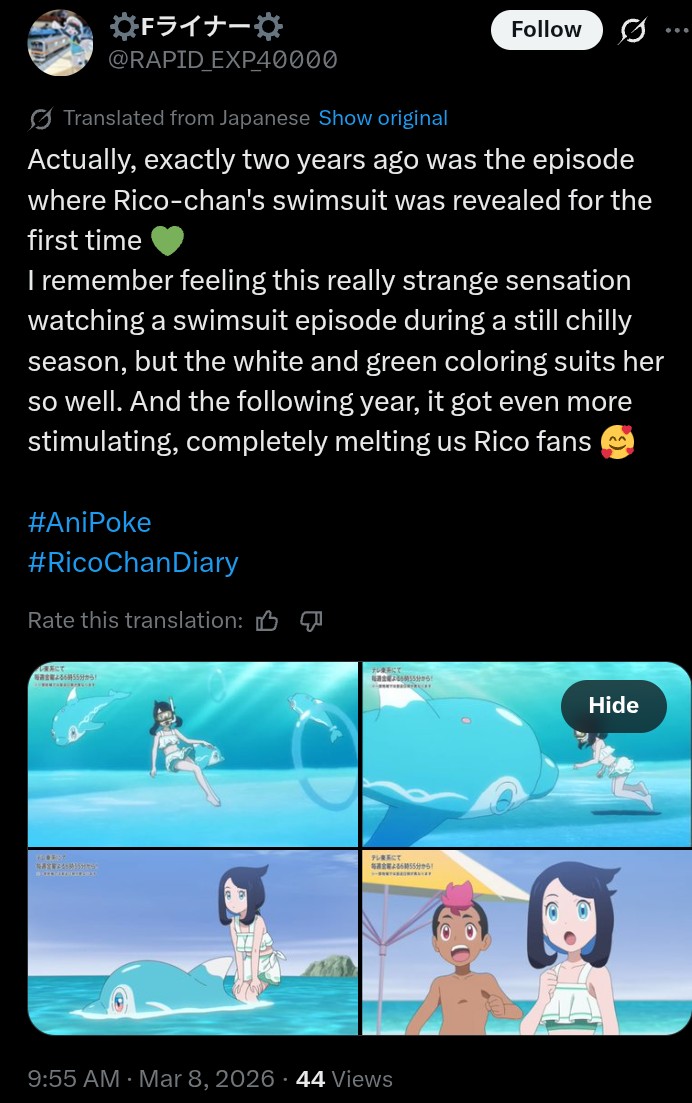Open the Grok icon beside Follow
This screenshot has height=1103, width=692.
pos(632,30)
